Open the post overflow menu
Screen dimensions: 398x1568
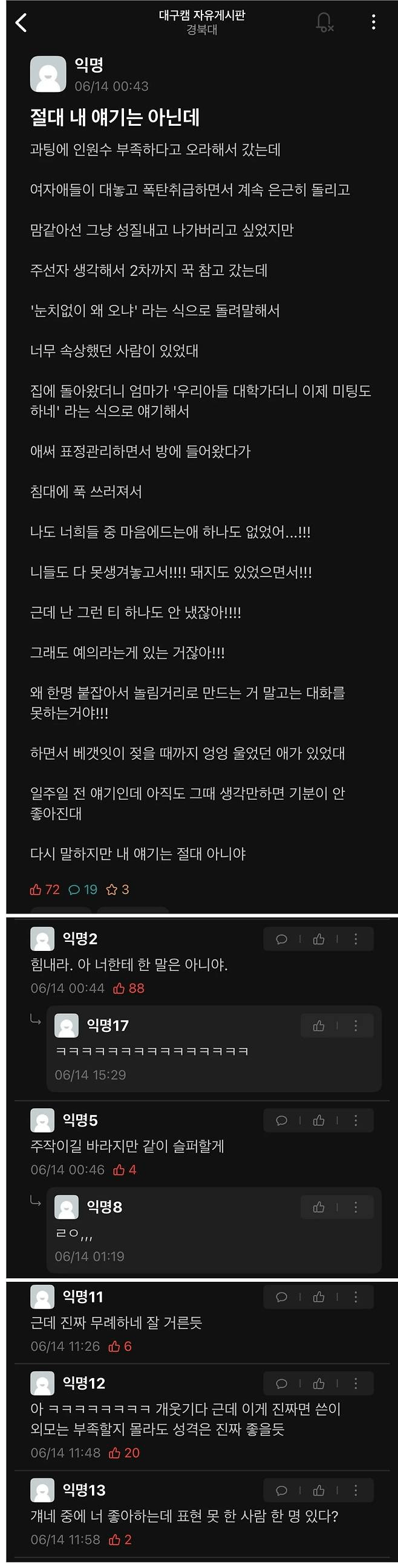tap(373, 22)
